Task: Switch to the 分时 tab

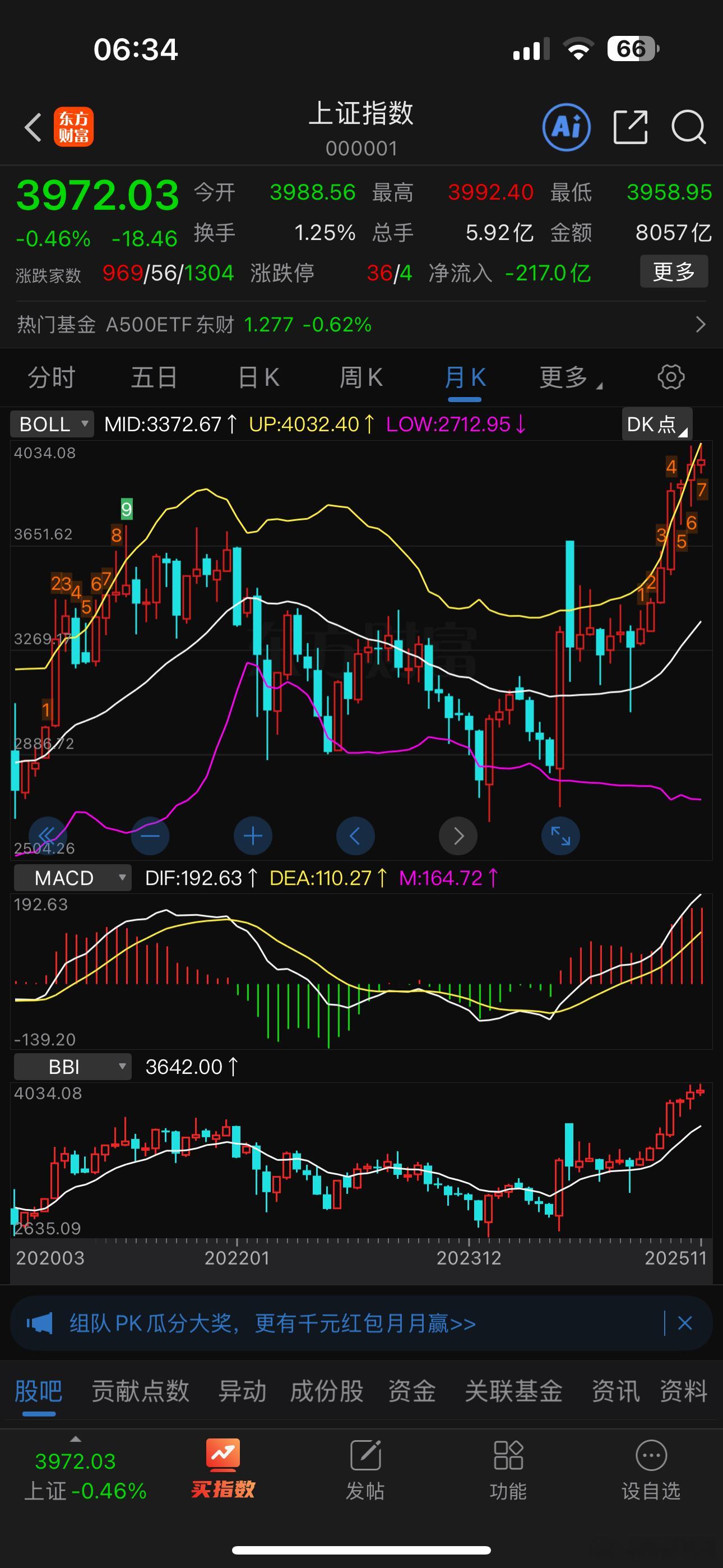Action: pos(50,377)
